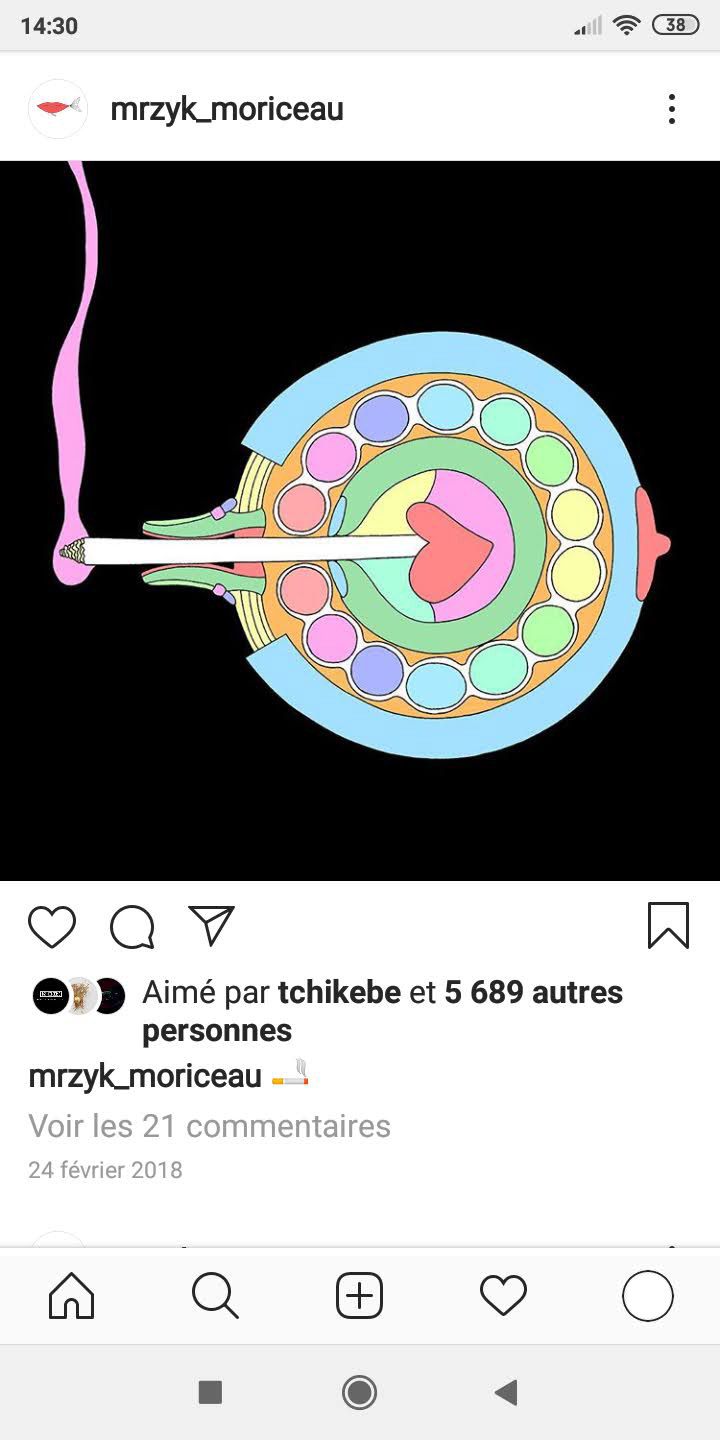Switch to the Search tab
Screen dimensions: 720x1440
point(215,1297)
